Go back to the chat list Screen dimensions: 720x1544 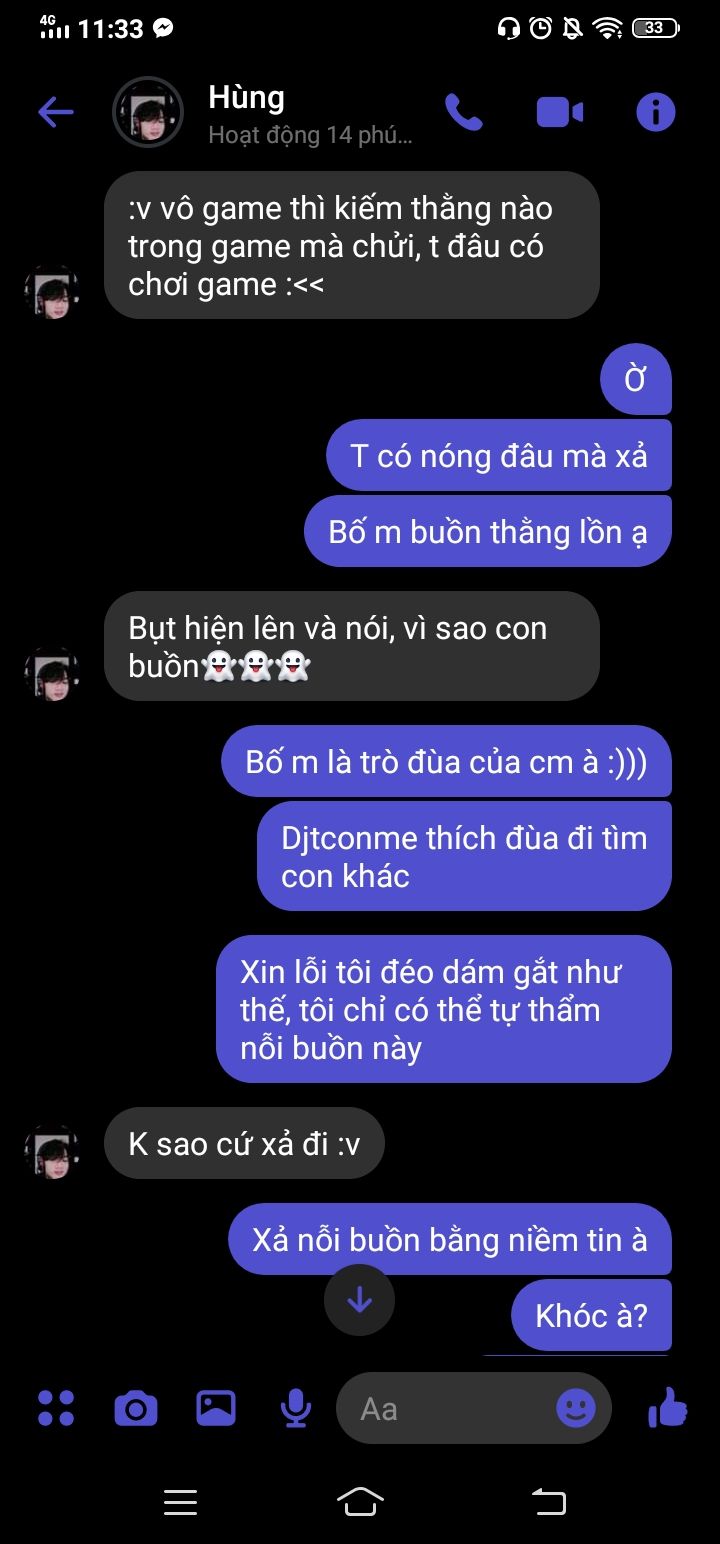[x=56, y=112]
